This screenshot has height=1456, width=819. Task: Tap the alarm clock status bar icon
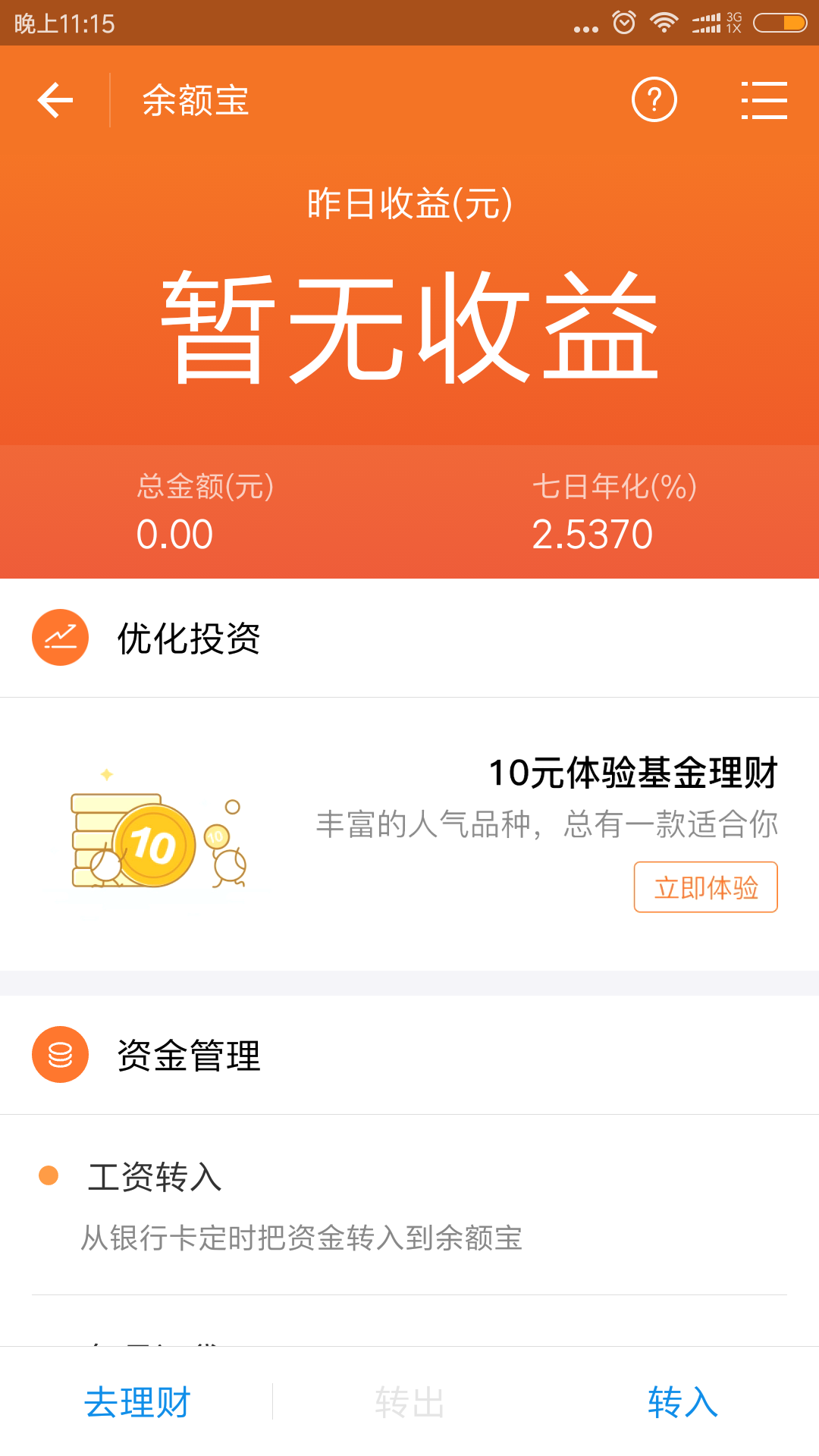pyautogui.click(x=622, y=22)
